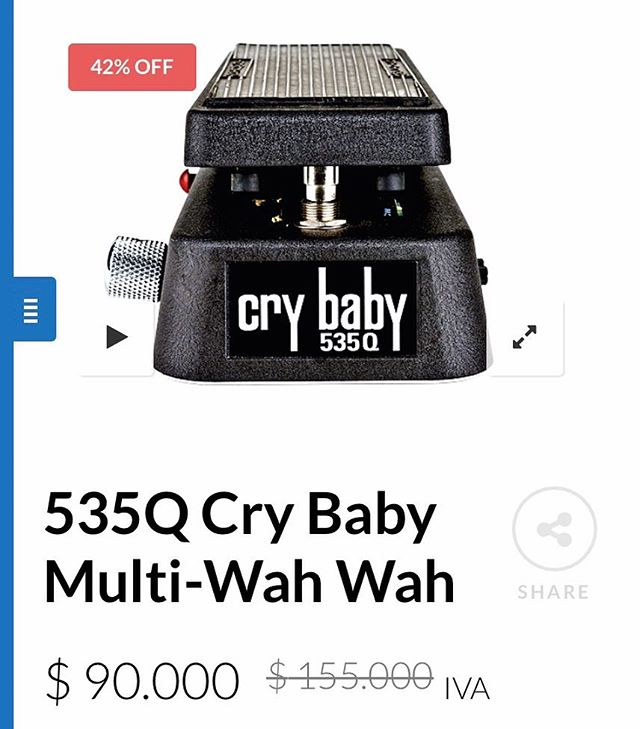The height and width of the screenshot is (729, 640).
Task: Play the product video
Action: [x=117, y=338]
